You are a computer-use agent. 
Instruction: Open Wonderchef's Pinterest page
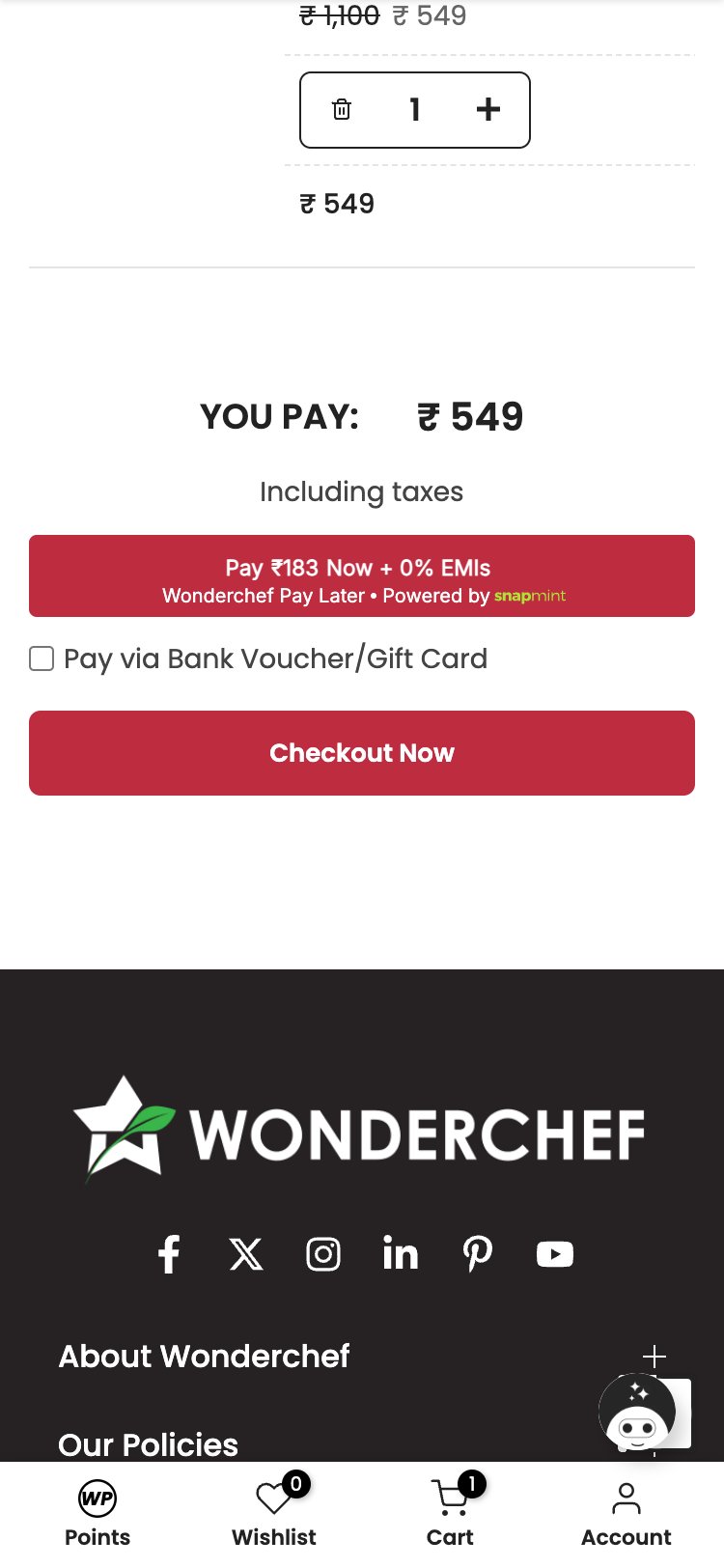coord(478,1254)
